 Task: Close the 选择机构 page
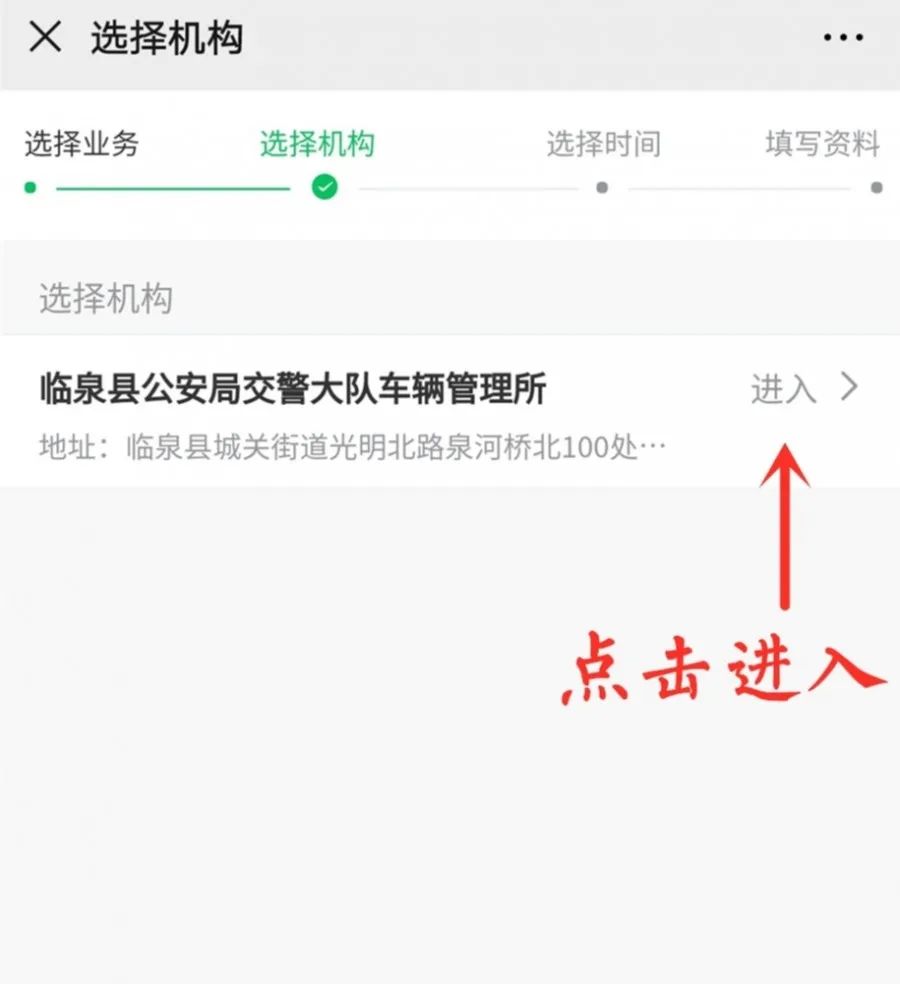(45, 37)
